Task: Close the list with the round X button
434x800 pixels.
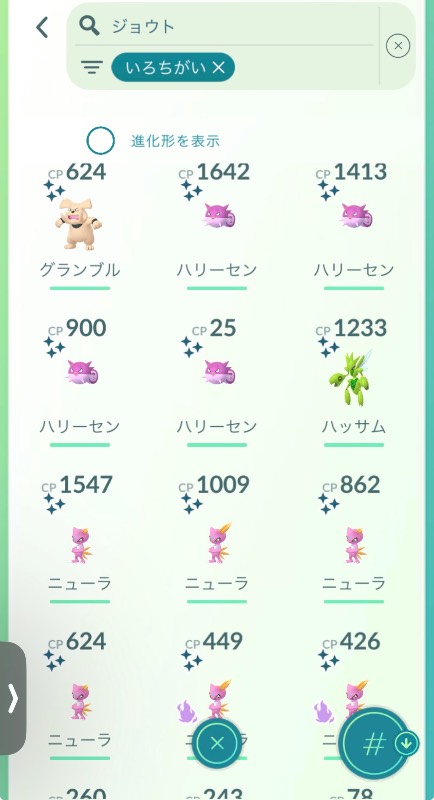Action: coord(217,743)
